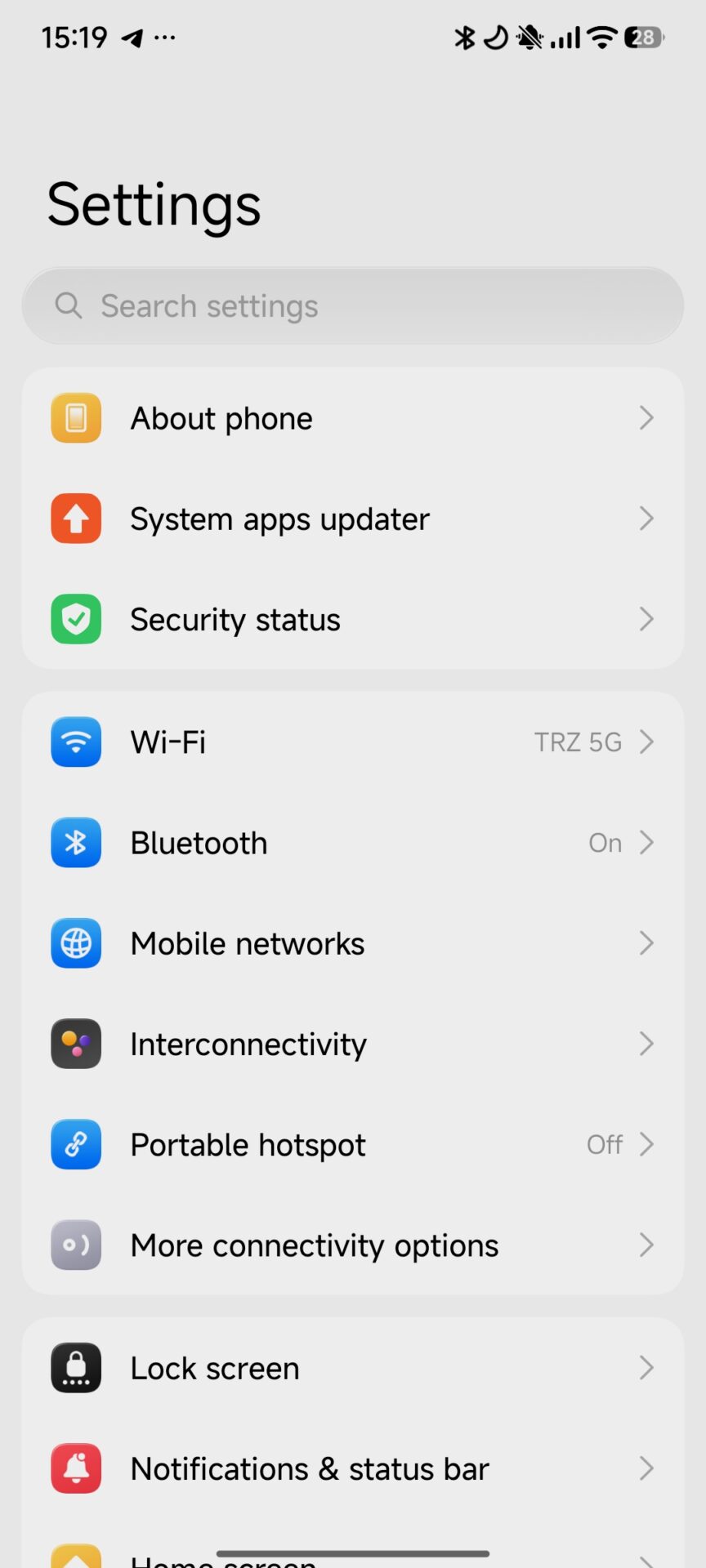Tap the battery indicator showing 28 percent

(645, 37)
